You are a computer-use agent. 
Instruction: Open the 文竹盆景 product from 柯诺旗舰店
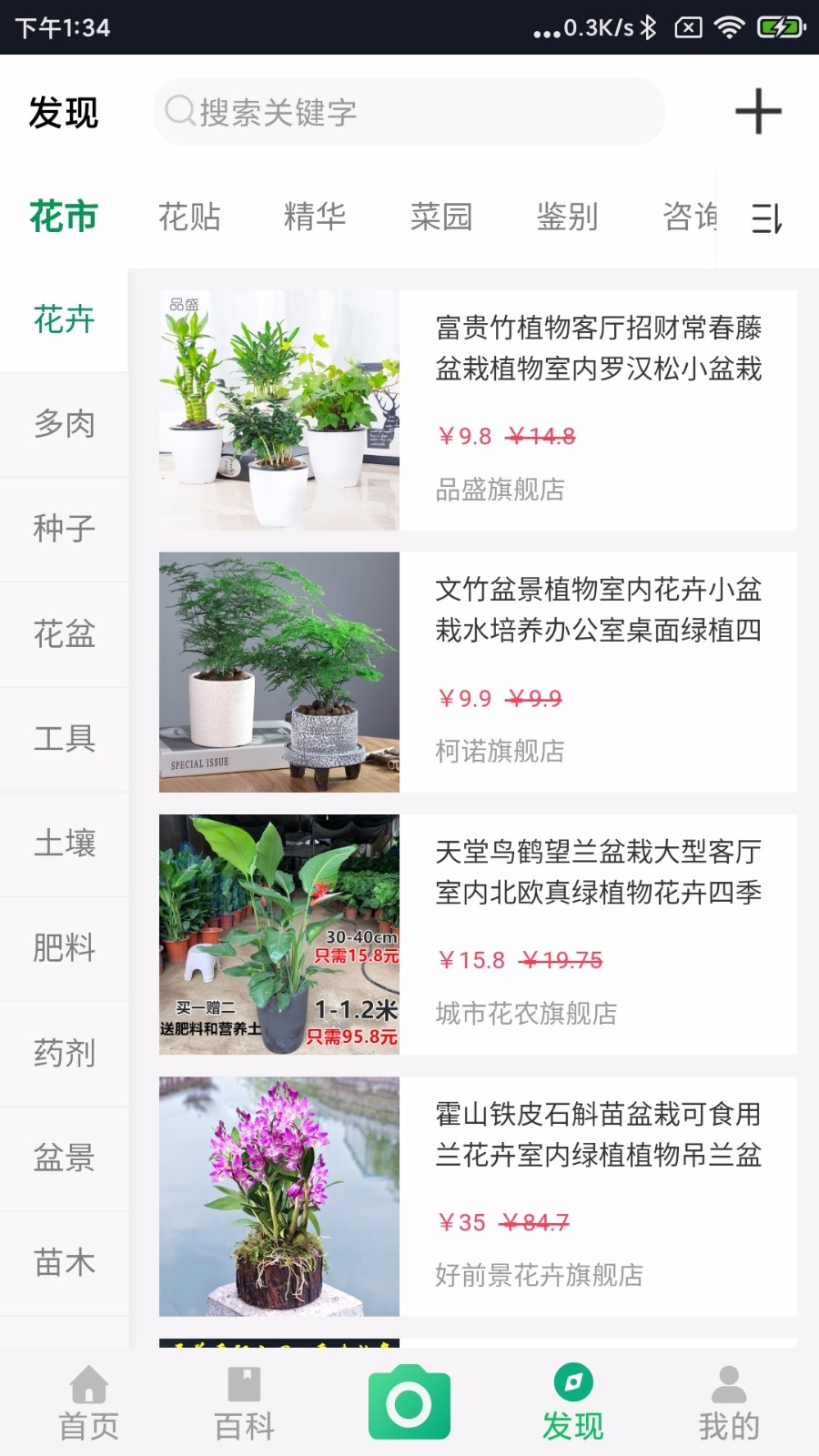[x=478, y=672]
